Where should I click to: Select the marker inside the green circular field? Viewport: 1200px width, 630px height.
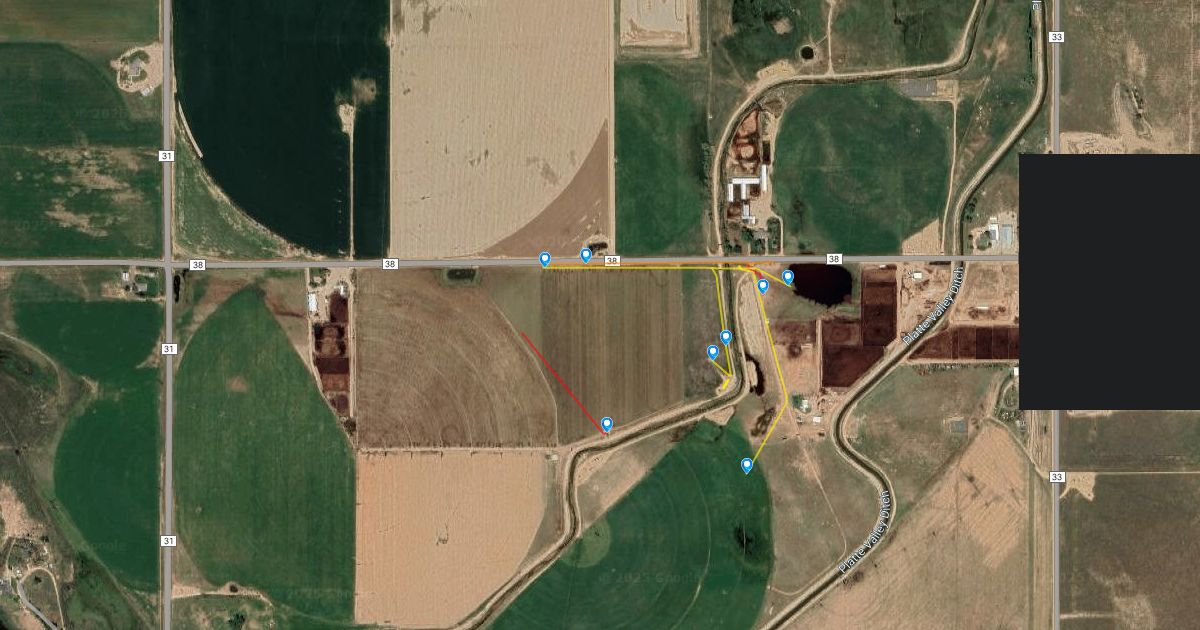pos(747,465)
